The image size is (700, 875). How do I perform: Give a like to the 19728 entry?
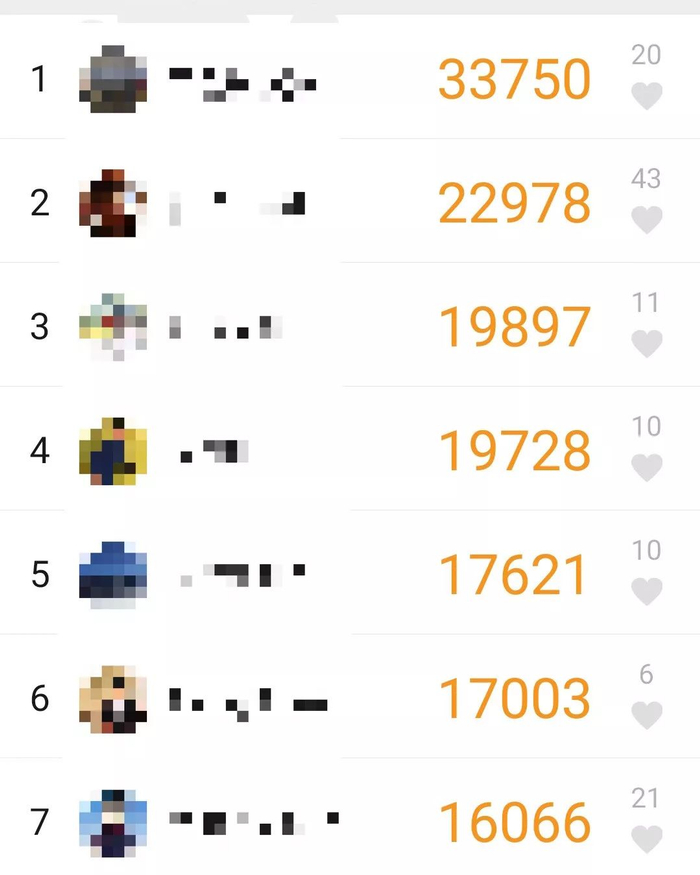coord(647,468)
